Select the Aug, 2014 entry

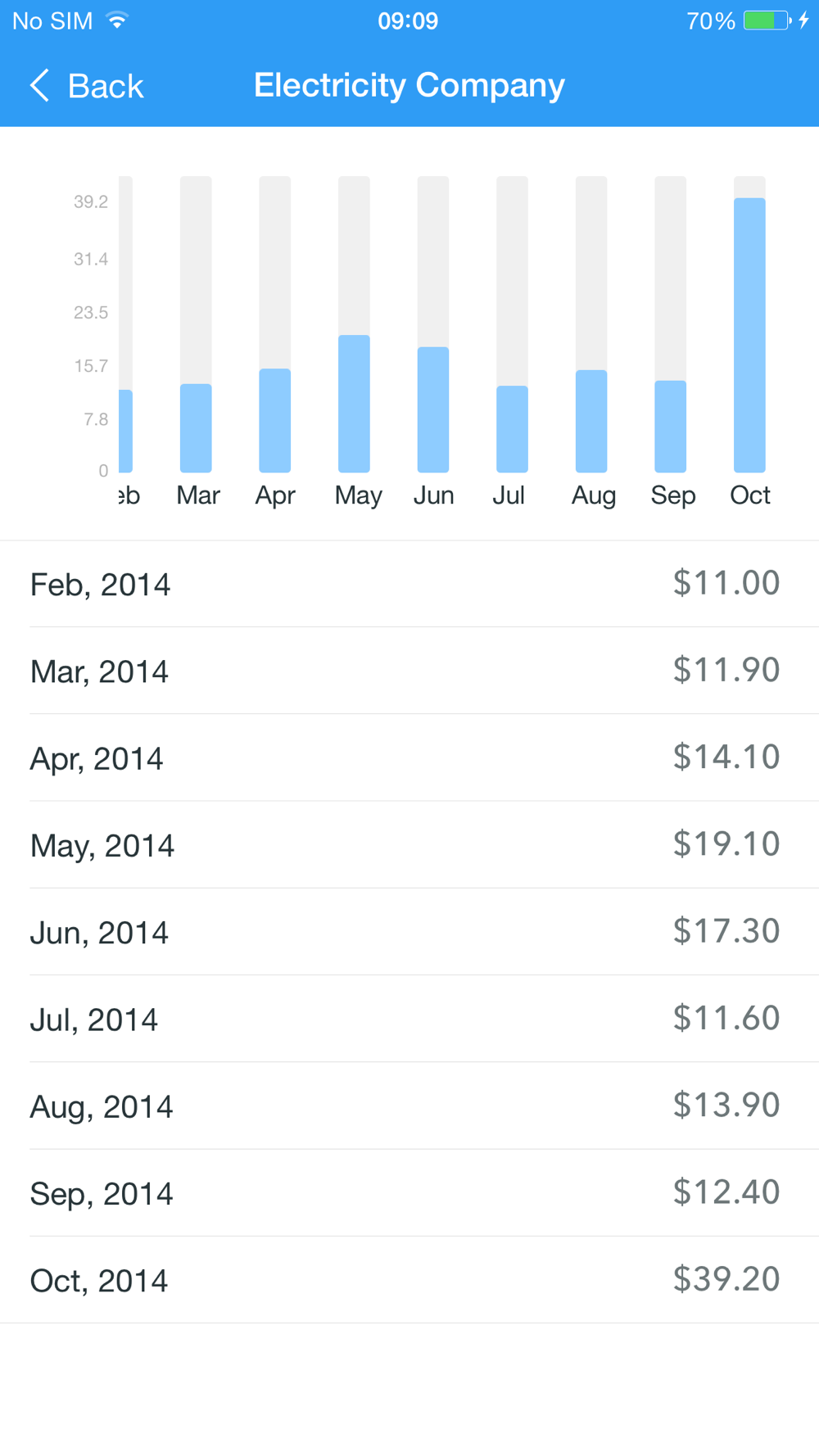409,1106
